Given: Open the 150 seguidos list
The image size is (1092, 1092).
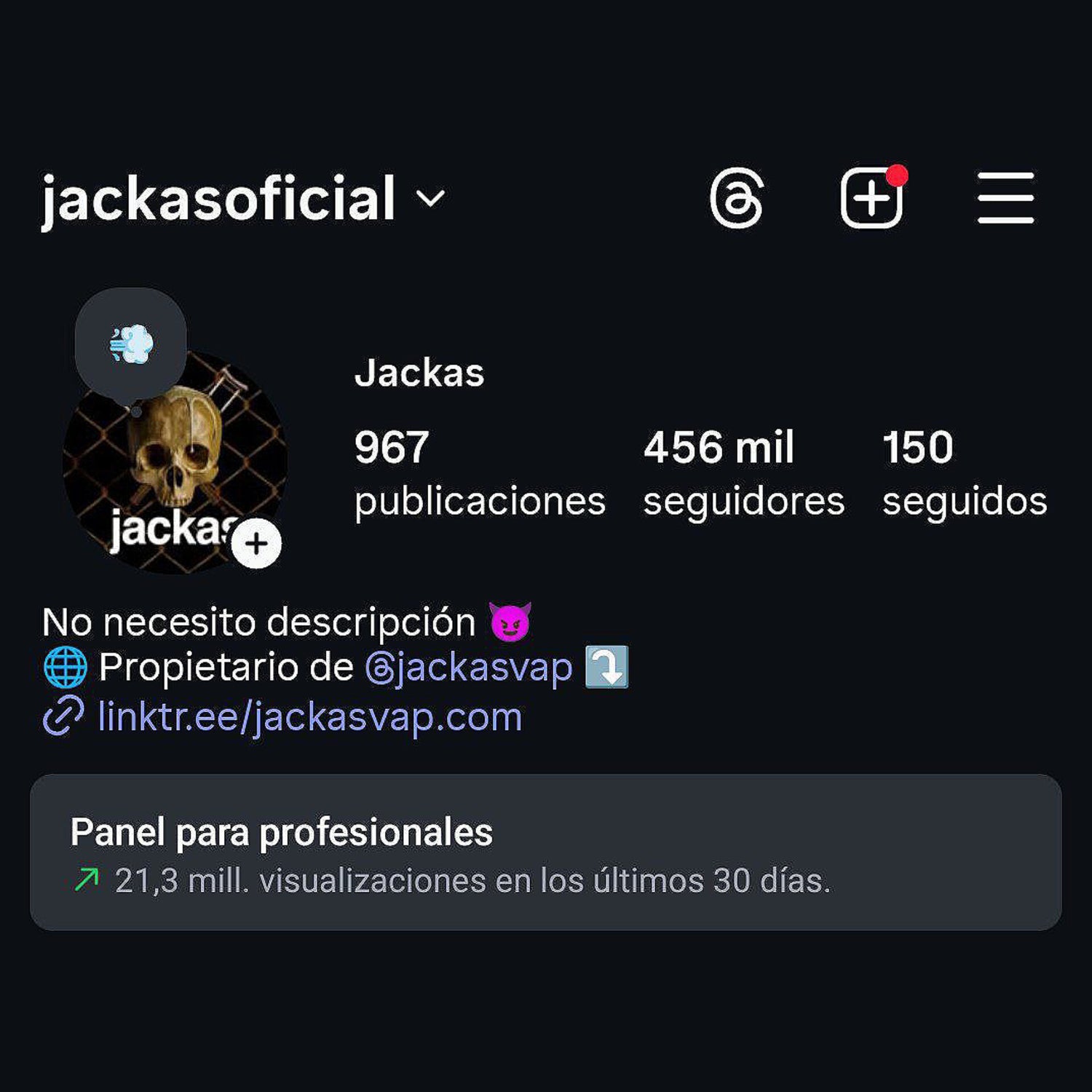Looking at the screenshot, I should pos(964,473).
